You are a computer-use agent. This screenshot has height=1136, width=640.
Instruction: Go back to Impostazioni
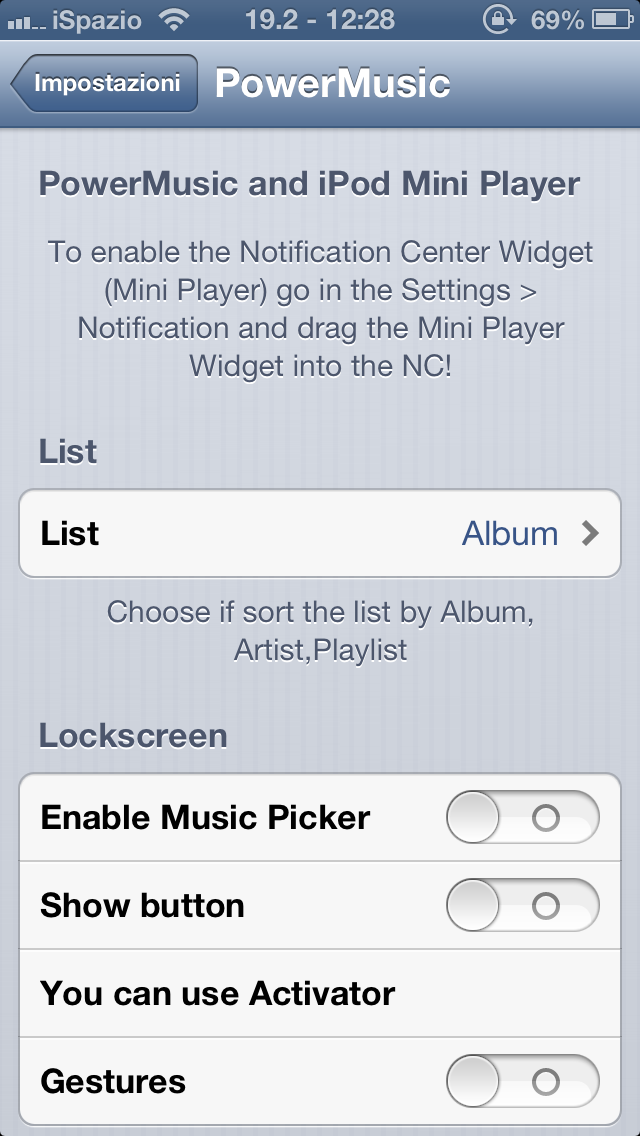[103, 83]
